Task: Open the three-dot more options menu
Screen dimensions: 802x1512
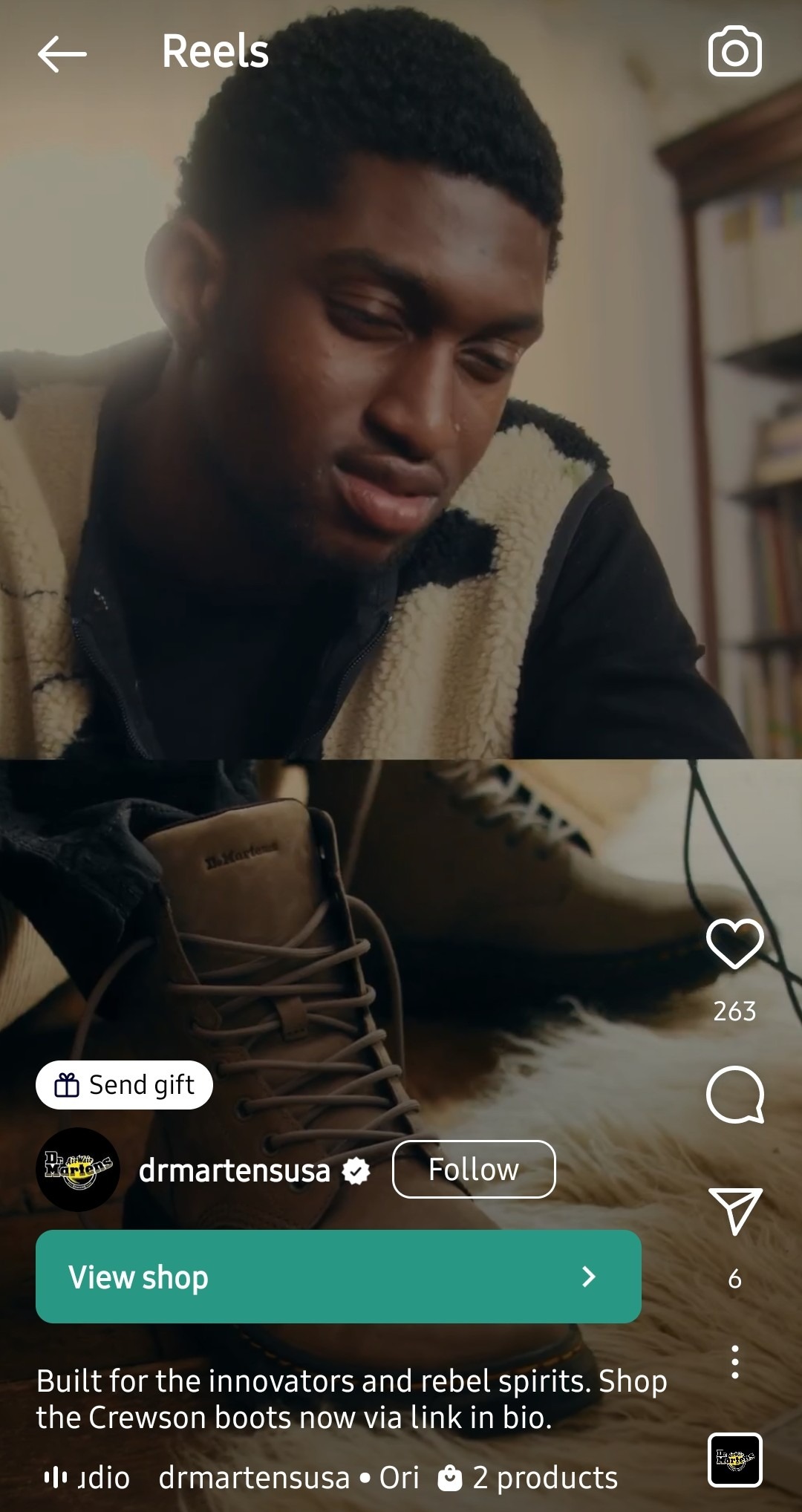Action: 734,1362
